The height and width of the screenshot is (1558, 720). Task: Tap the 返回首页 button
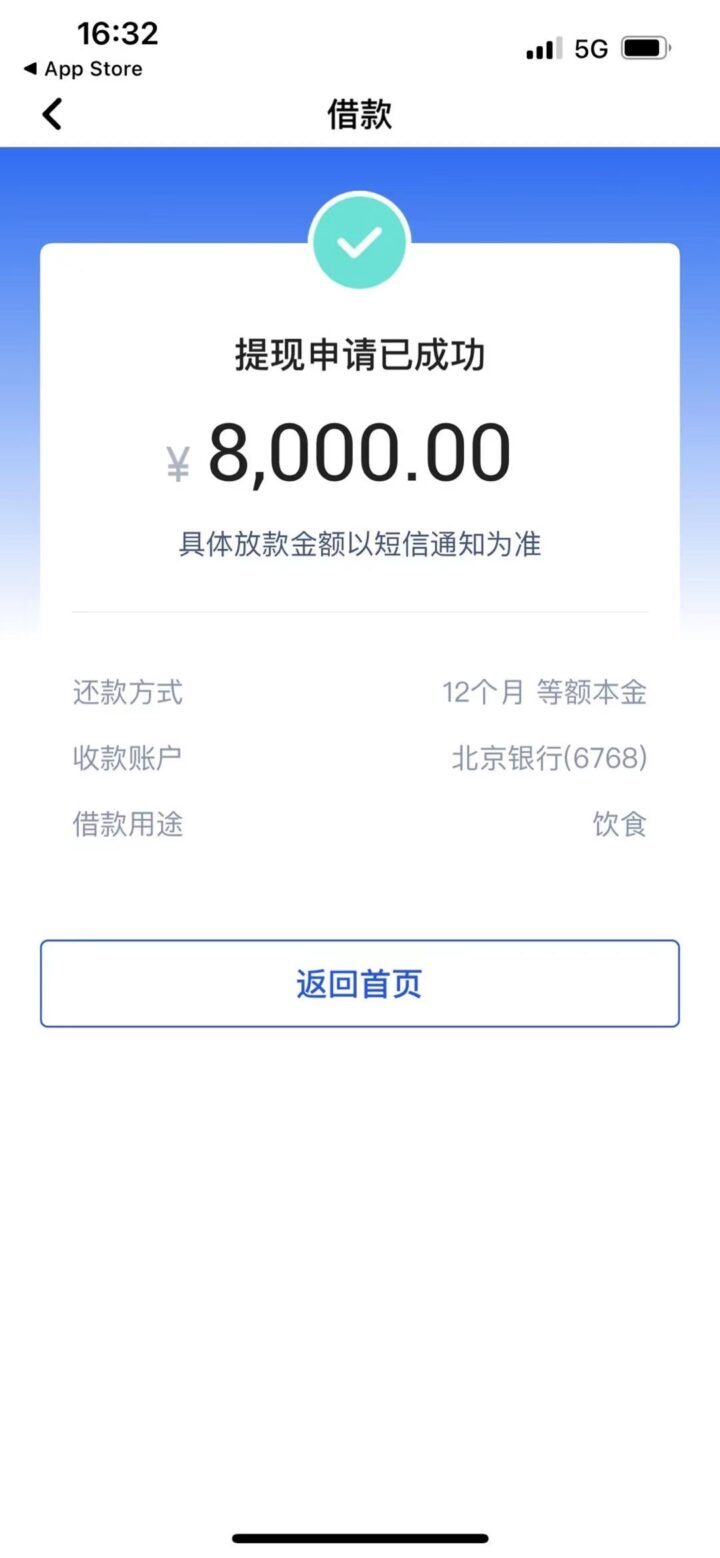[359, 983]
